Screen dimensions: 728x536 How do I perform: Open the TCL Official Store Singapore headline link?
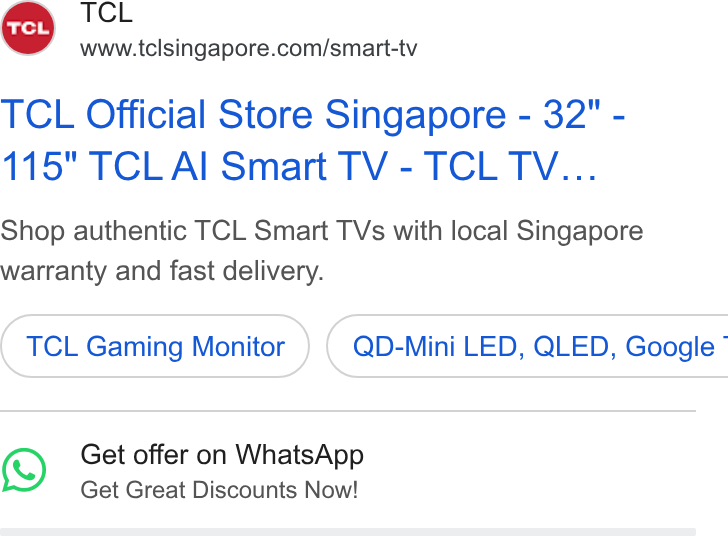click(312, 140)
